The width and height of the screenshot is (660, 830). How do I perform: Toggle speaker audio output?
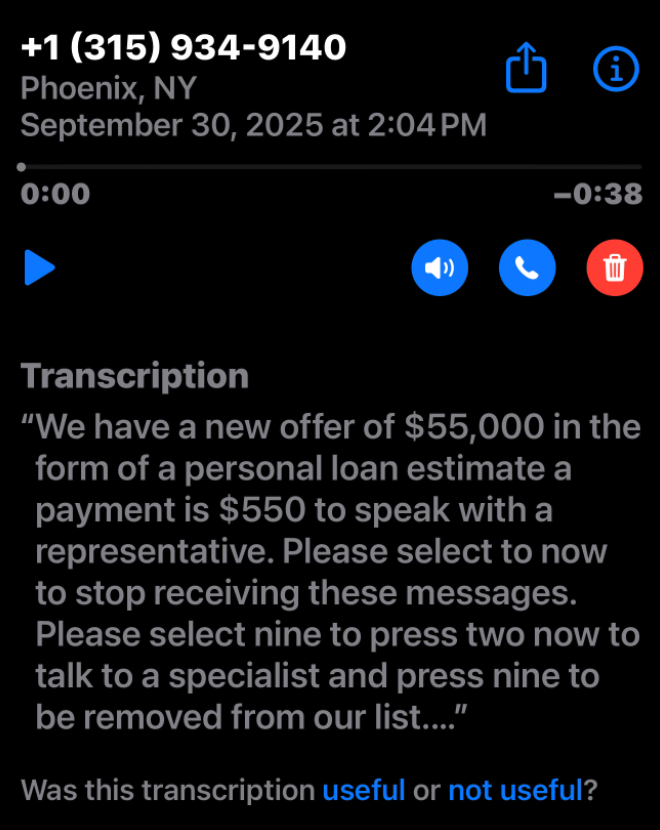pyautogui.click(x=439, y=268)
